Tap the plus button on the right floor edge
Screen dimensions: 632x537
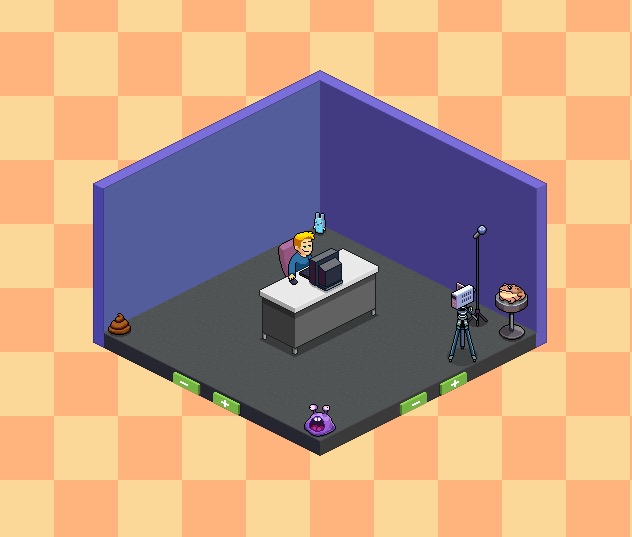453,381
